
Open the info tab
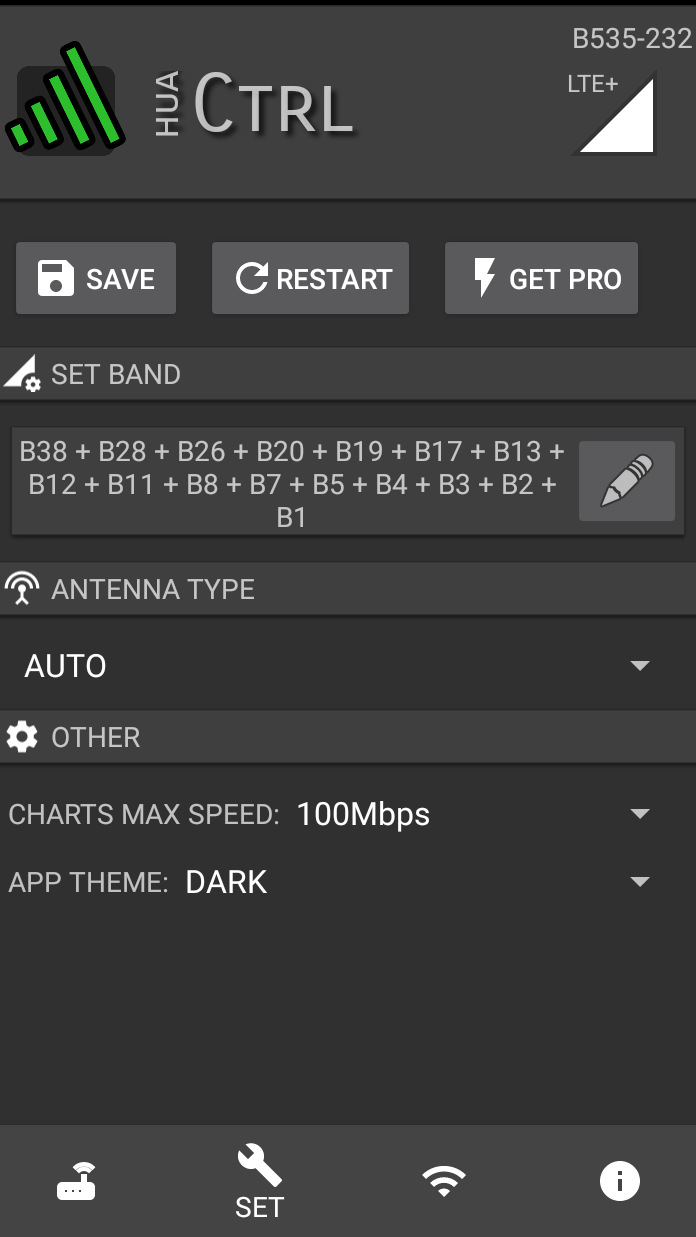[x=619, y=1182]
